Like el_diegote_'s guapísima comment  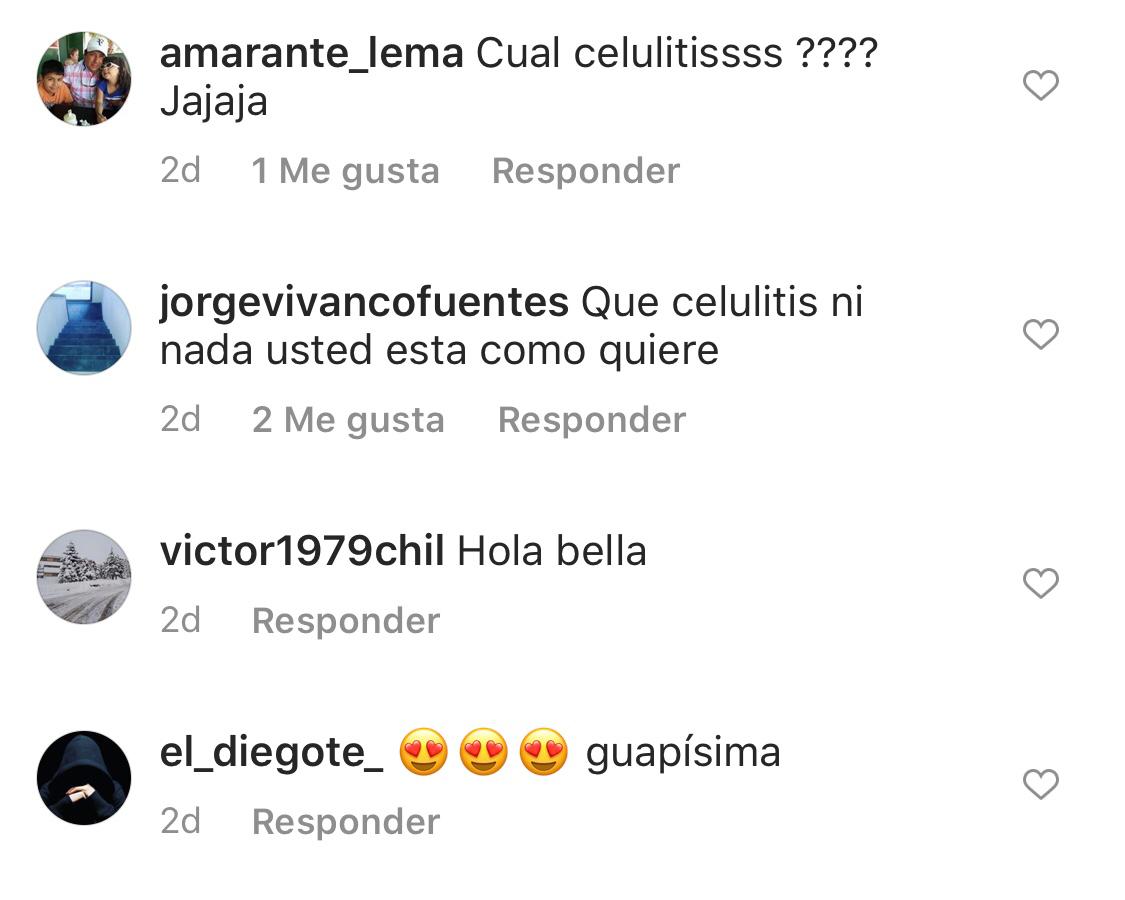point(1041,785)
